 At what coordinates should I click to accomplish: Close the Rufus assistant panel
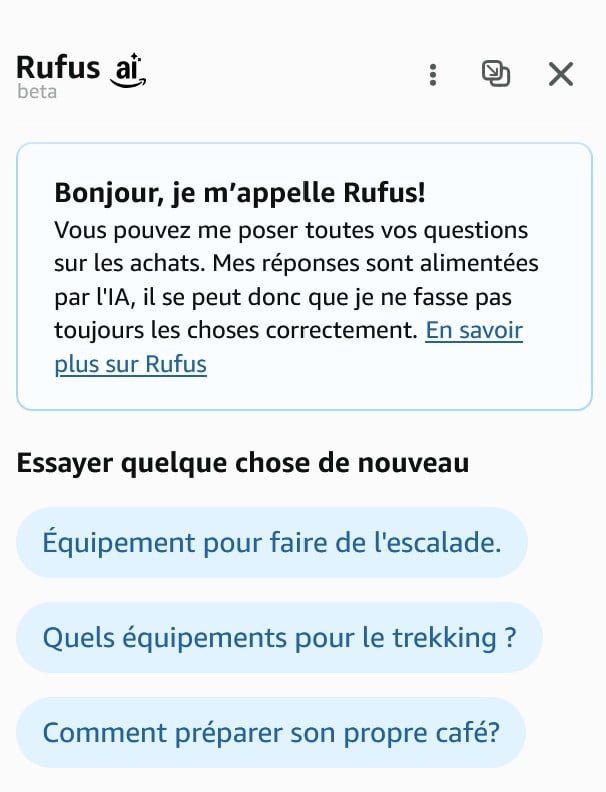(561, 74)
